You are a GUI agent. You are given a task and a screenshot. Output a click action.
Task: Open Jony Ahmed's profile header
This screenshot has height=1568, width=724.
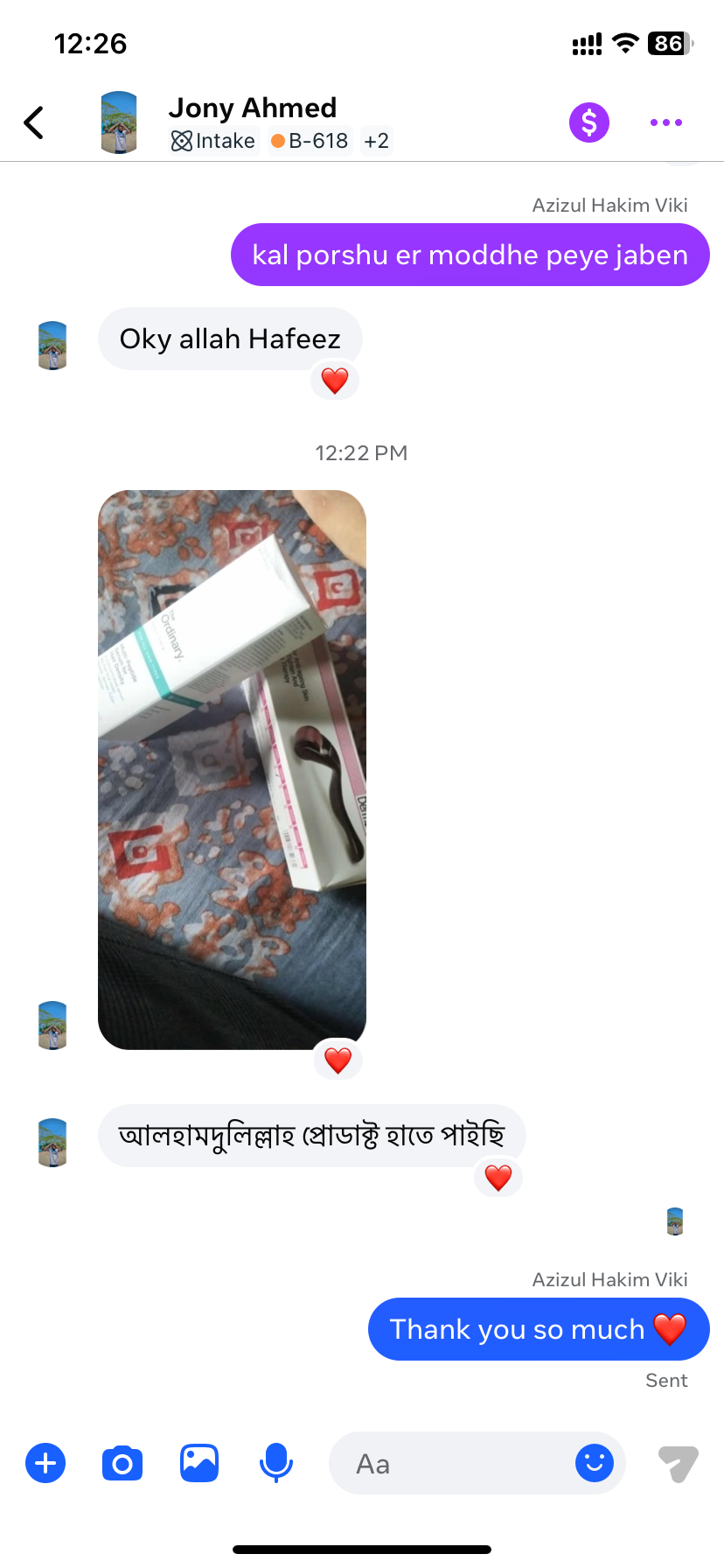(252, 108)
